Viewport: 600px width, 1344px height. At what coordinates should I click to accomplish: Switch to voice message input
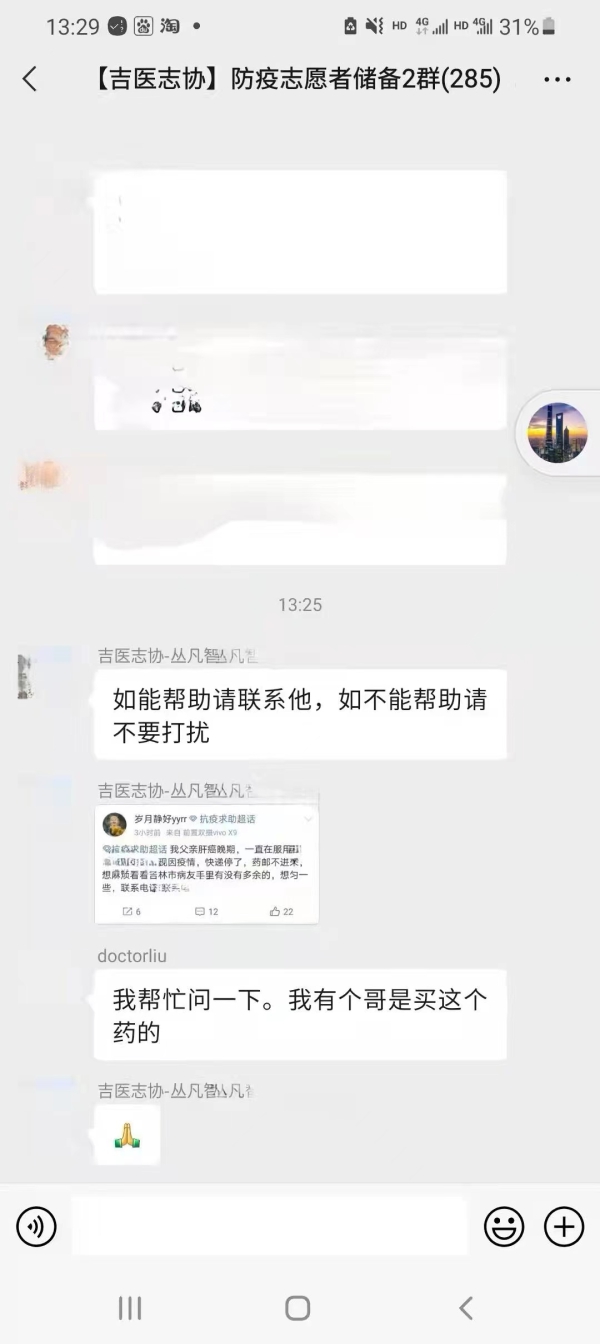coord(37,1226)
